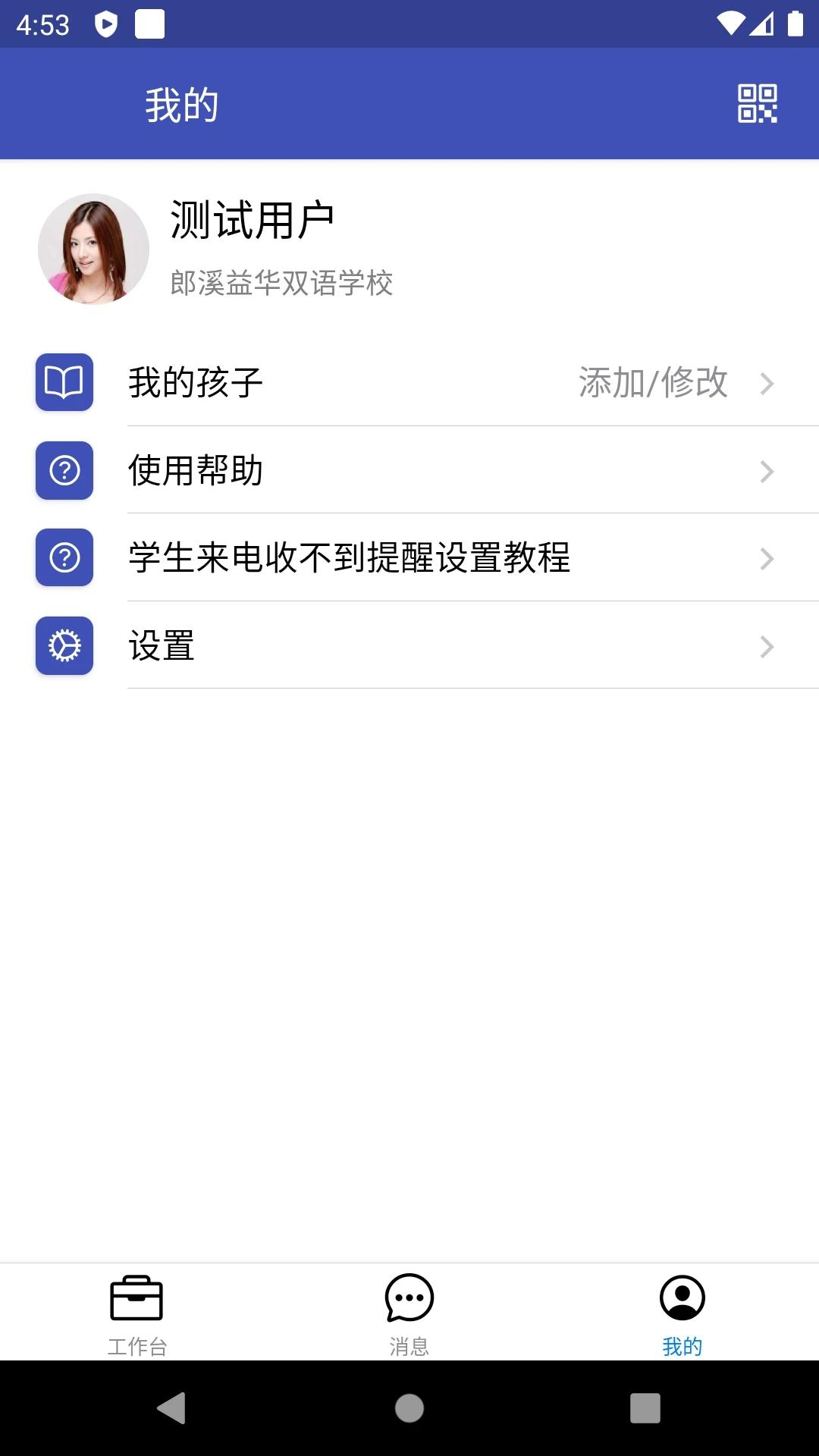
Task: Expand the 使用帮助 row chevron
Action: (767, 471)
